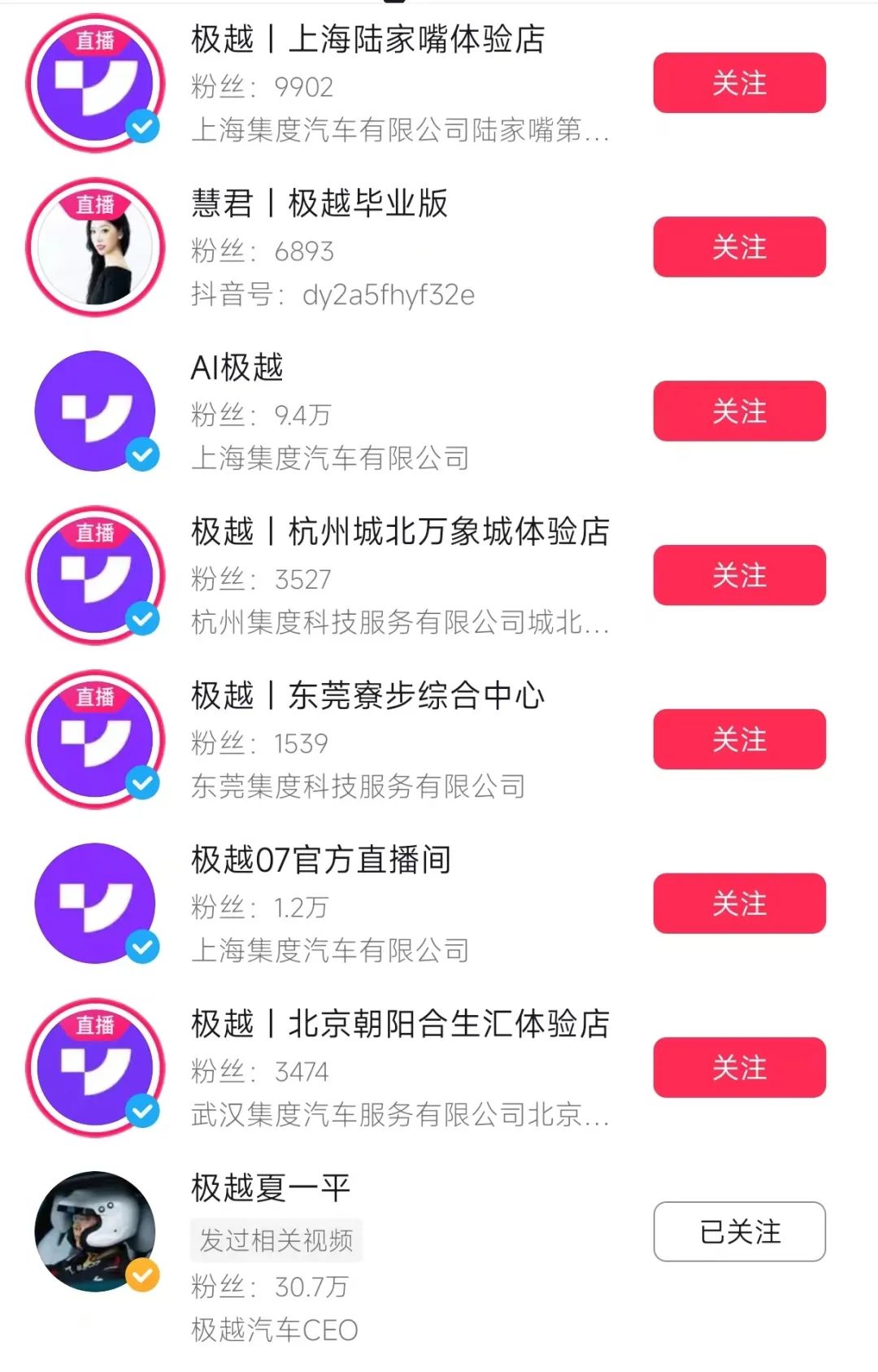878x1372 pixels.
Task: Watch 北京朝阳合生汇体验店 live via avatar
Action: pos(95,1068)
